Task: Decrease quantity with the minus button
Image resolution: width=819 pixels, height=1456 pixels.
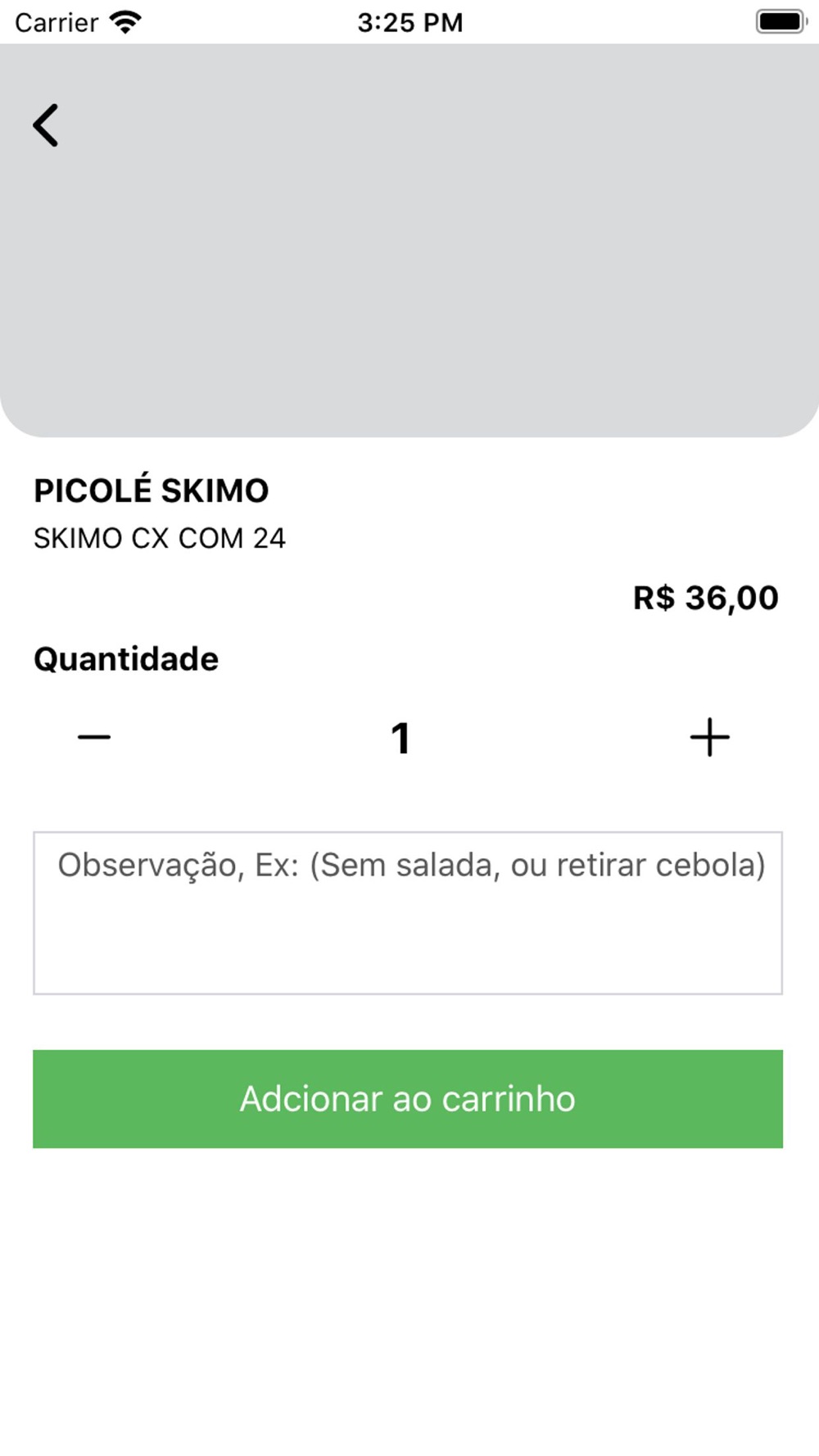Action: pyautogui.click(x=94, y=737)
